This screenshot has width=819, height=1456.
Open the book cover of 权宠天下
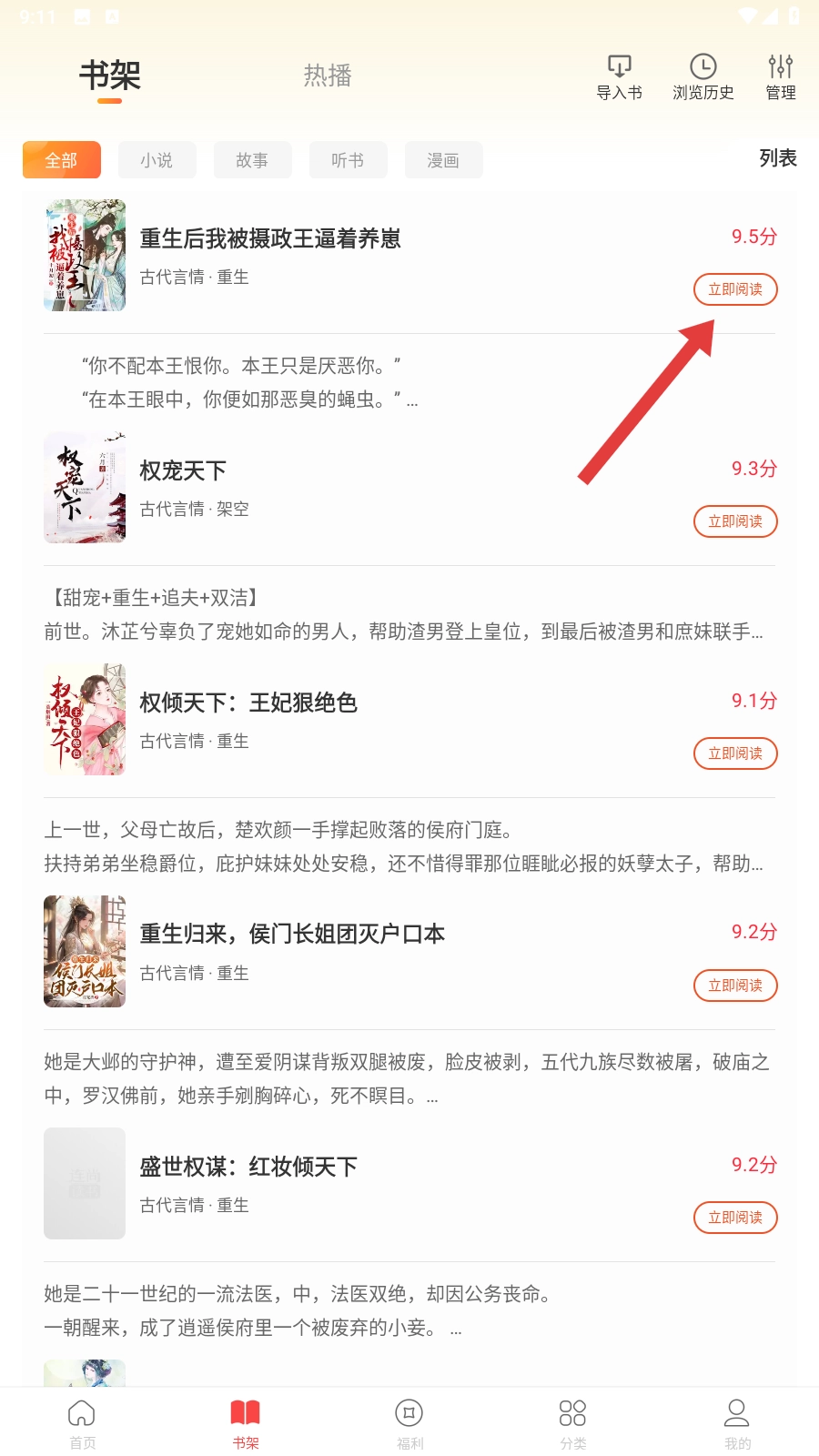85,487
